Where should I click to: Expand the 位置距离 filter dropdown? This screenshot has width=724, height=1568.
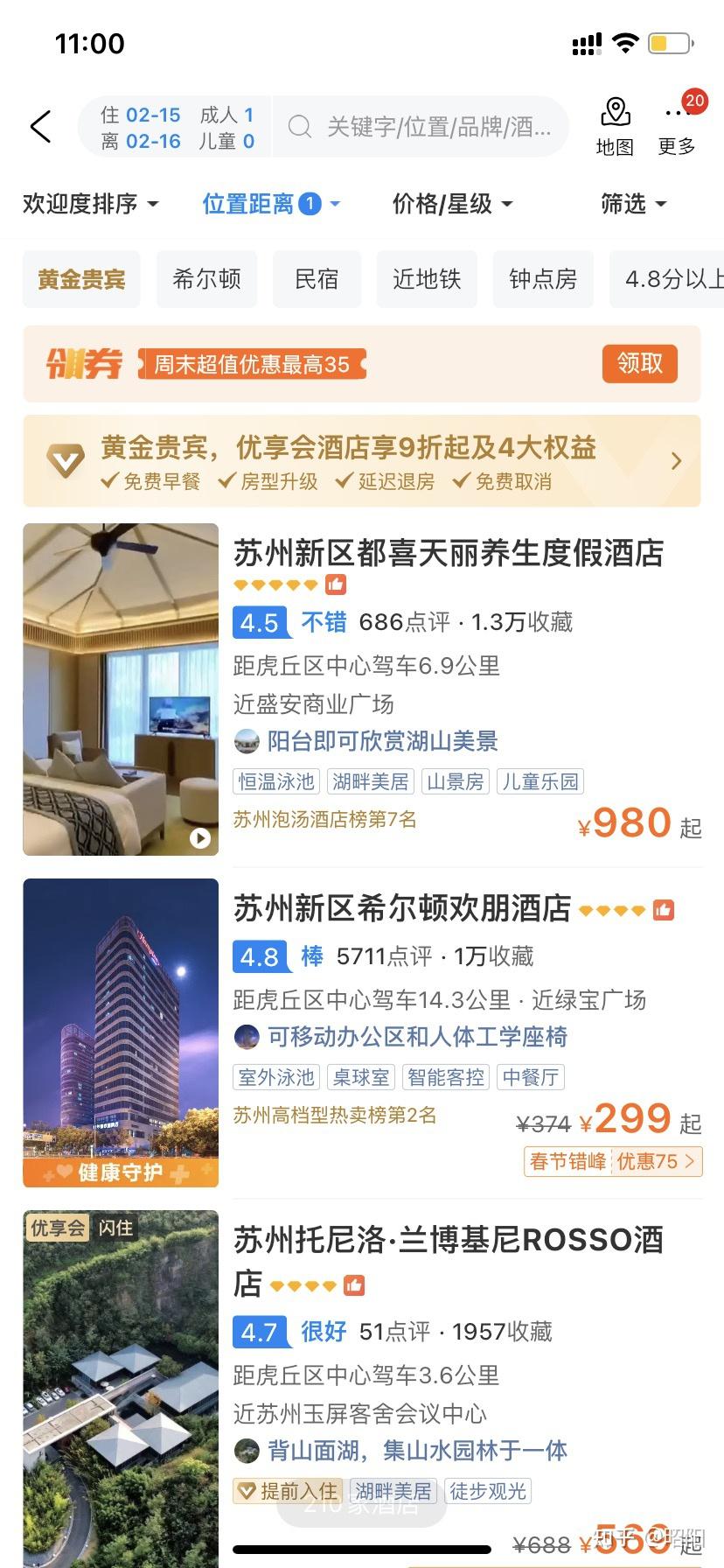pos(270,204)
